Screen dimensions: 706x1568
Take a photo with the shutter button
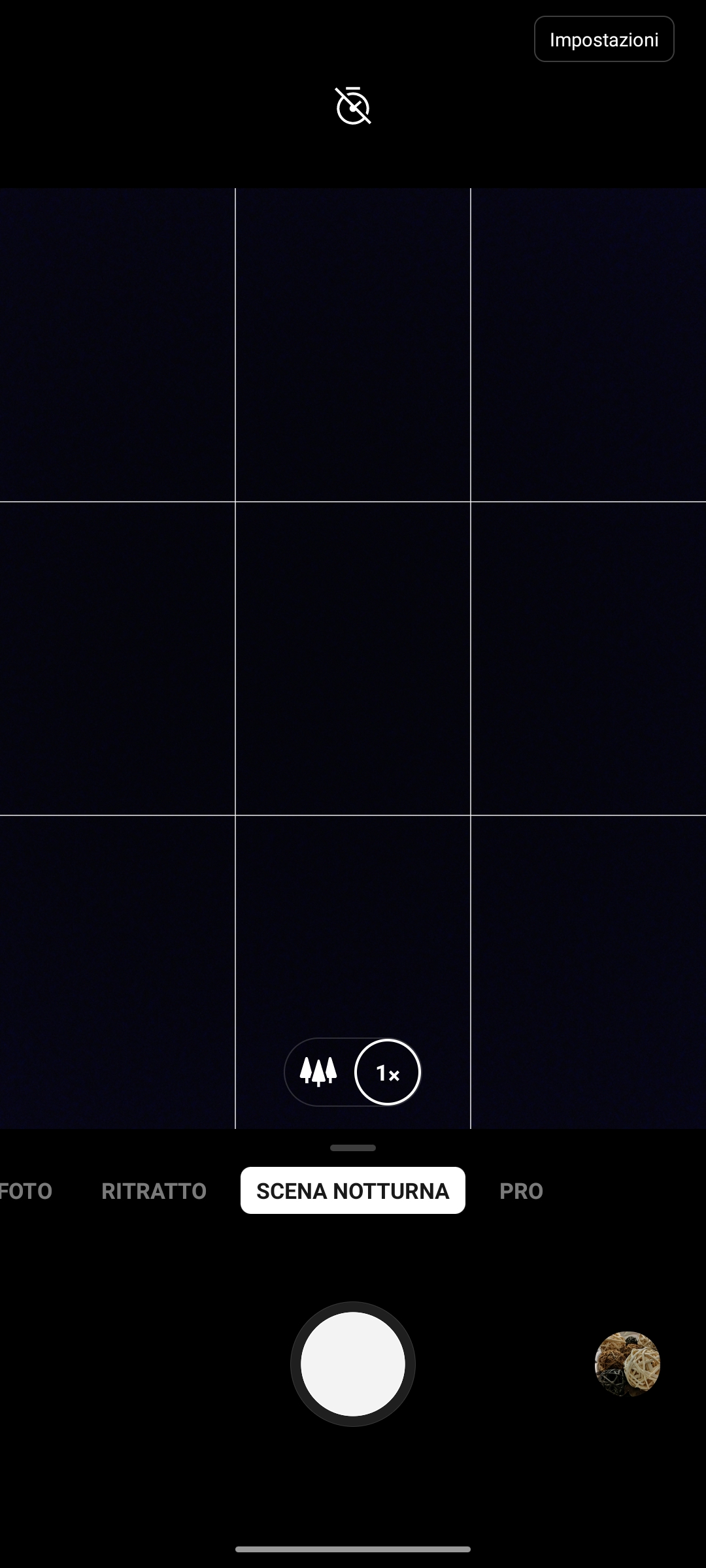point(352,1364)
